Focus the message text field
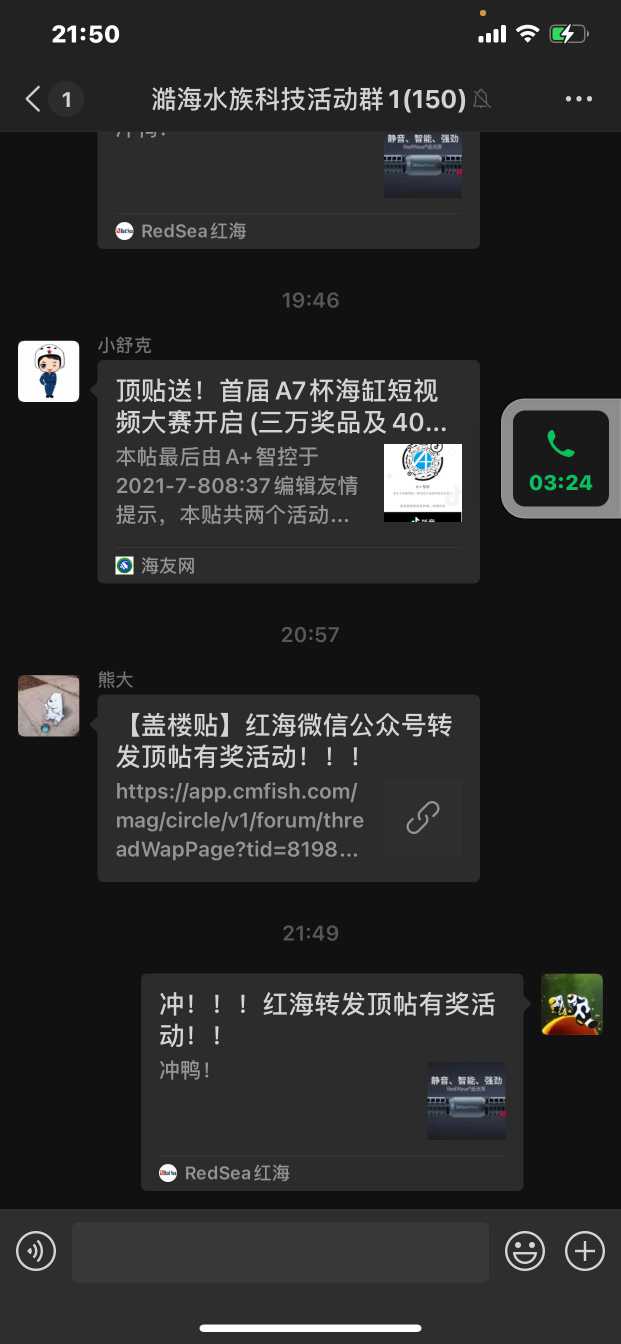 tap(280, 1251)
